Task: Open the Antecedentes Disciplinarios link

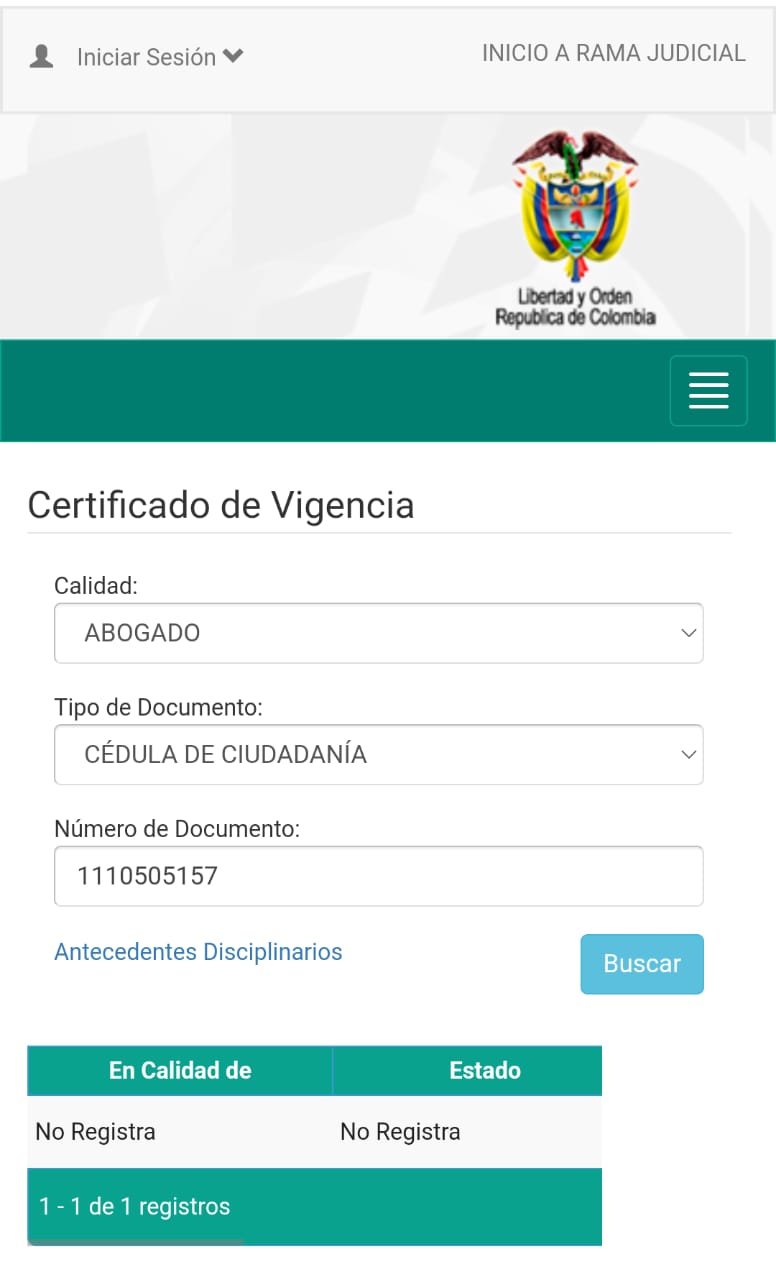Action: point(198,952)
